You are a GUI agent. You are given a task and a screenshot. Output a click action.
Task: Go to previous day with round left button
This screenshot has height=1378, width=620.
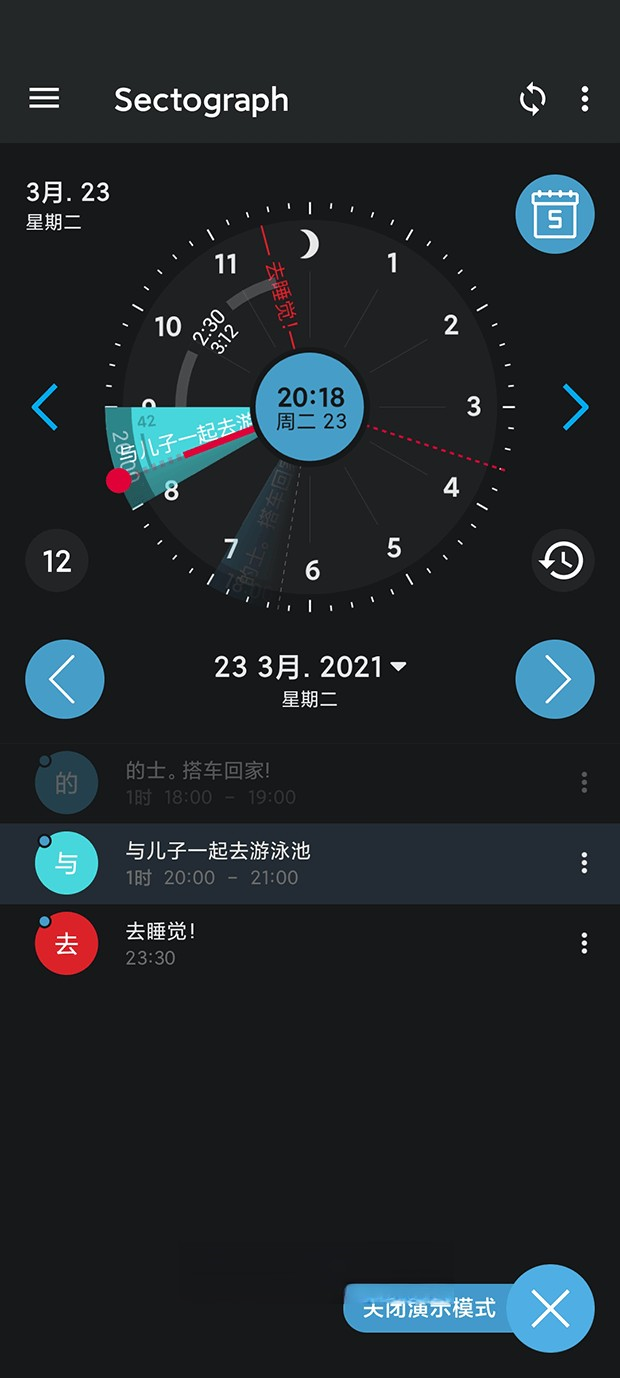[x=65, y=679]
